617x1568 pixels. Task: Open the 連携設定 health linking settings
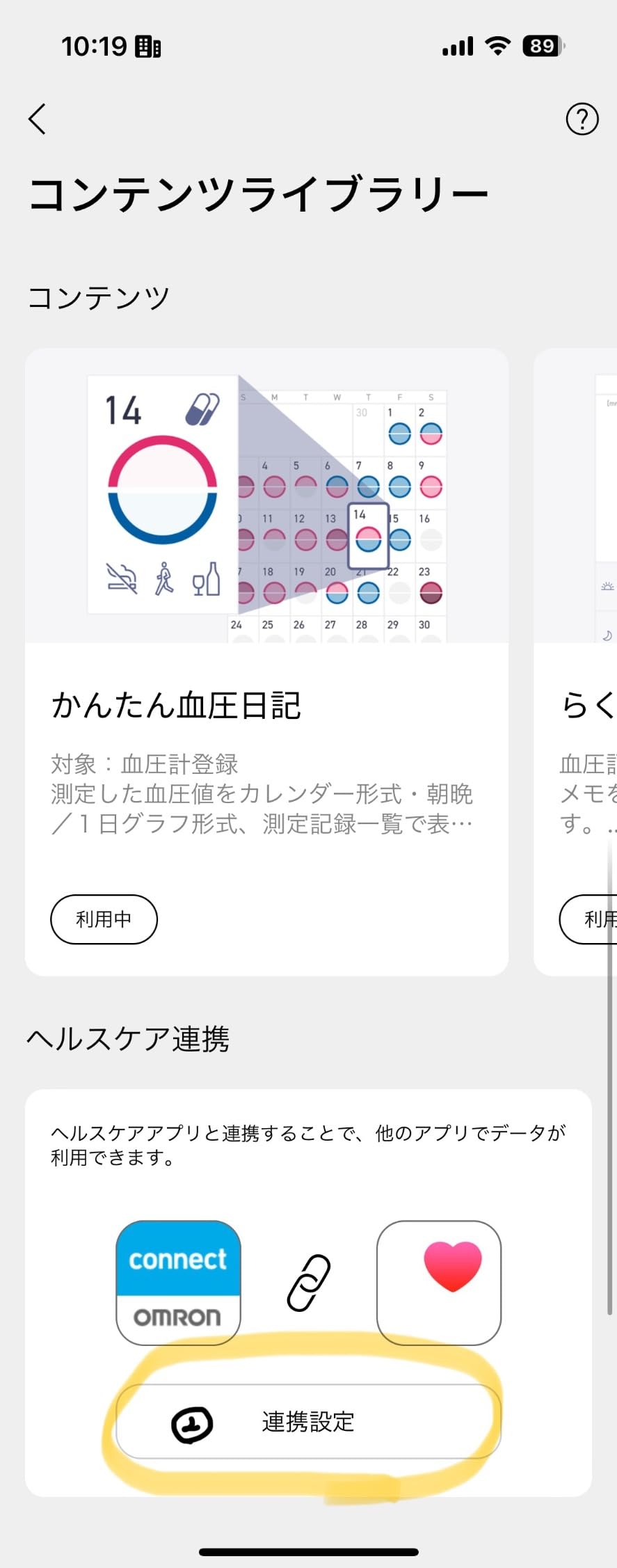tap(308, 1421)
